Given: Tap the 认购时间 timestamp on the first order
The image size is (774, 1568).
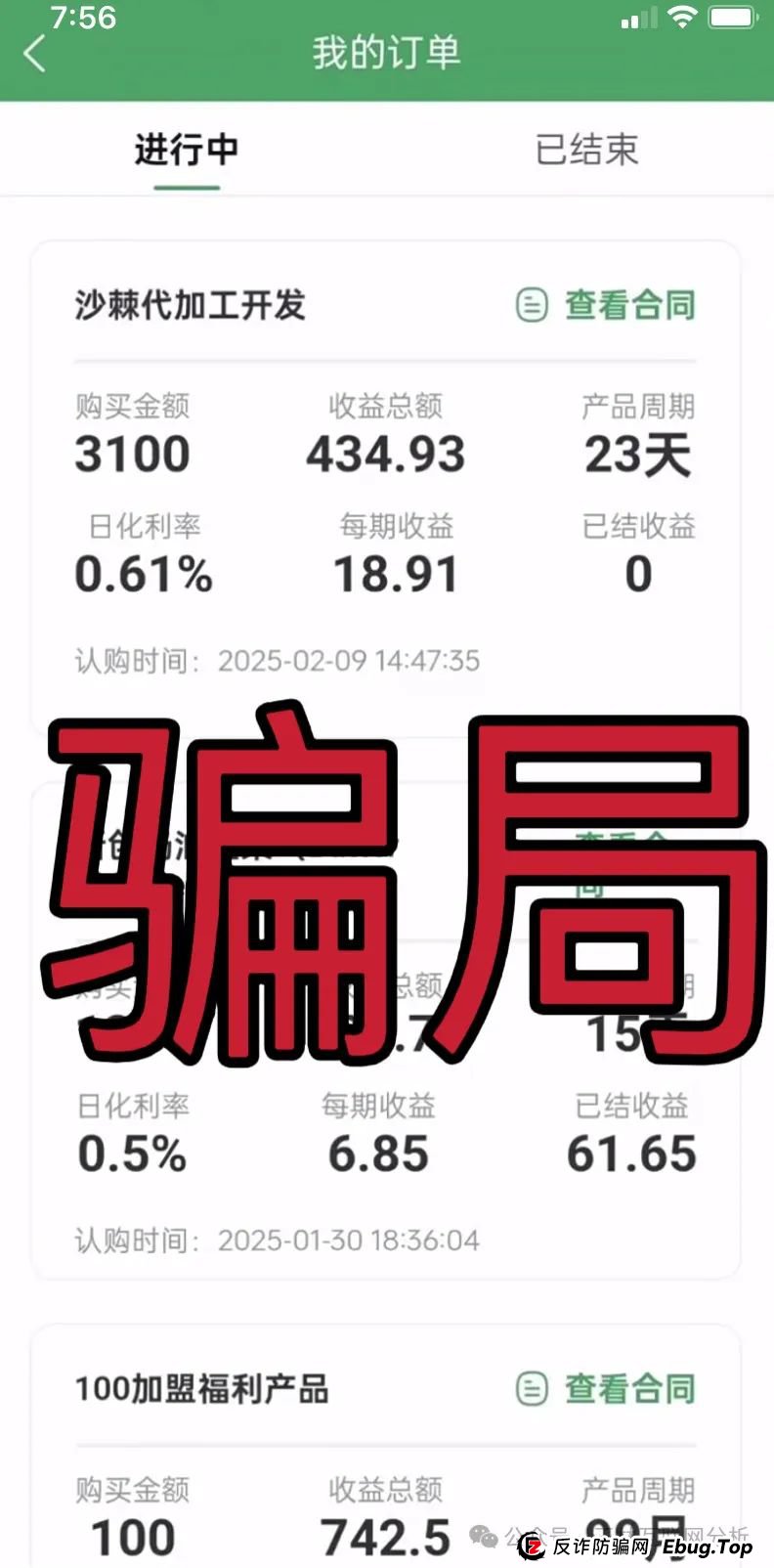Looking at the screenshot, I should [277, 660].
